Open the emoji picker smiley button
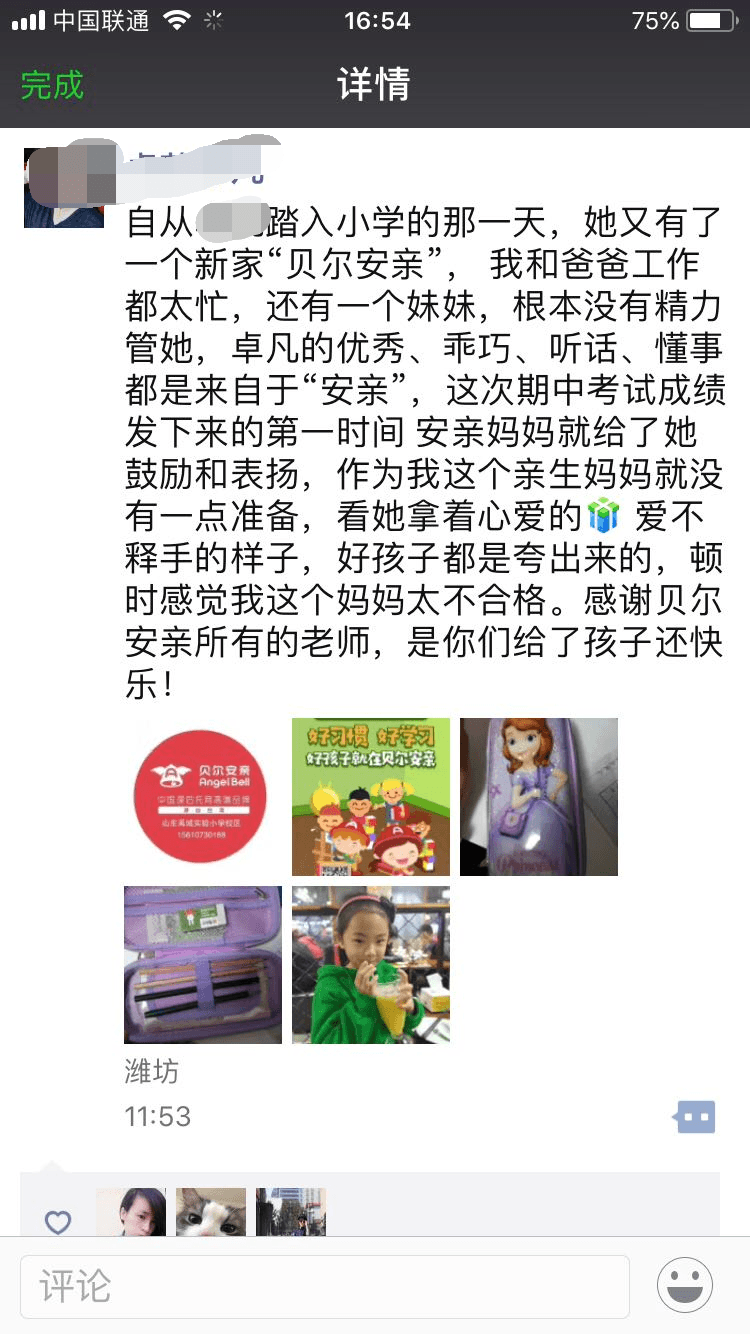The height and width of the screenshot is (1334, 750). point(685,1285)
